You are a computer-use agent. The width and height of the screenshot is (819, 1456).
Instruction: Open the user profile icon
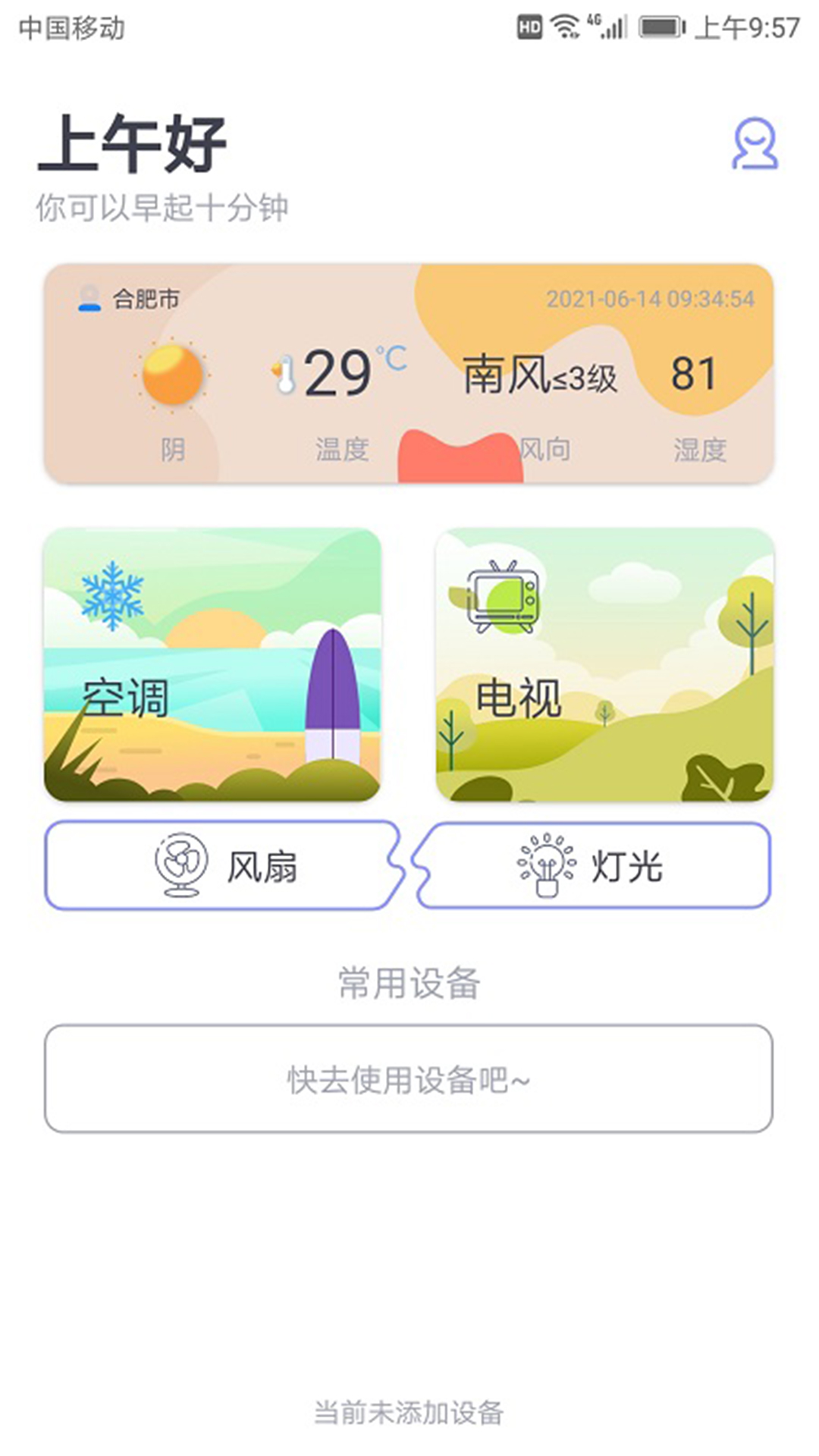click(x=755, y=144)
